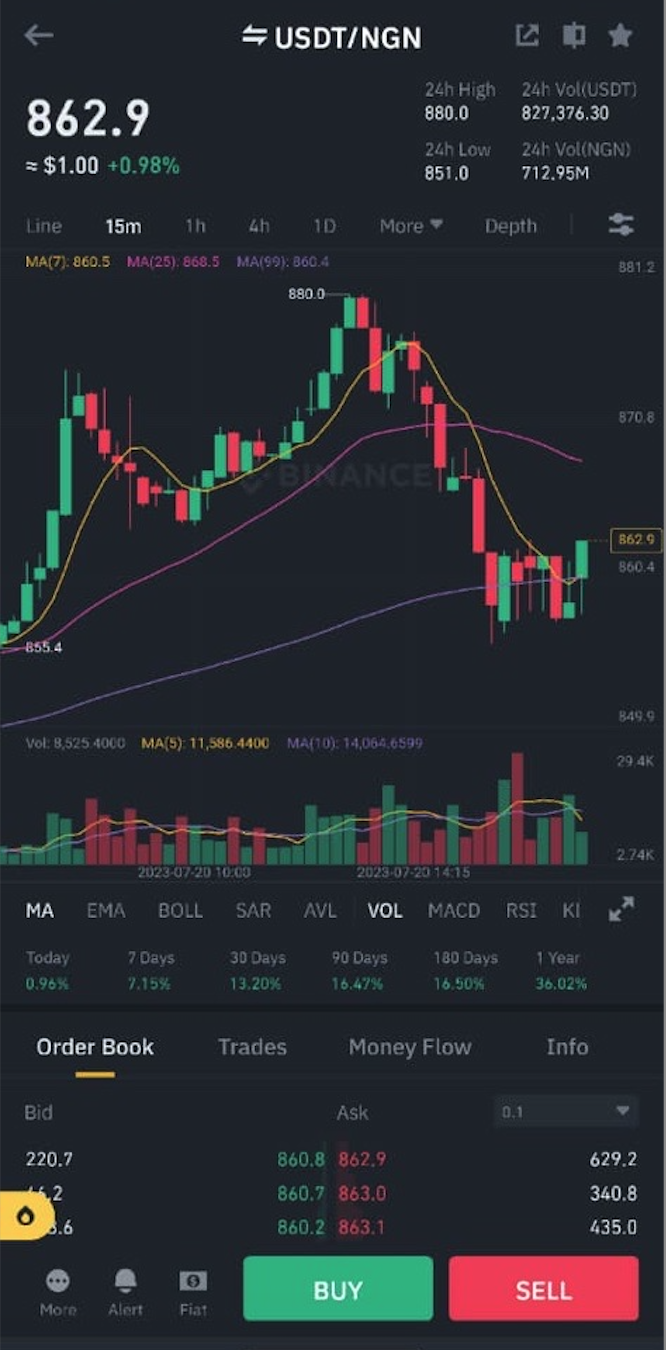Select the RSI indicator
This screenshot has width=666, height=1350.
tap(521, 911)
